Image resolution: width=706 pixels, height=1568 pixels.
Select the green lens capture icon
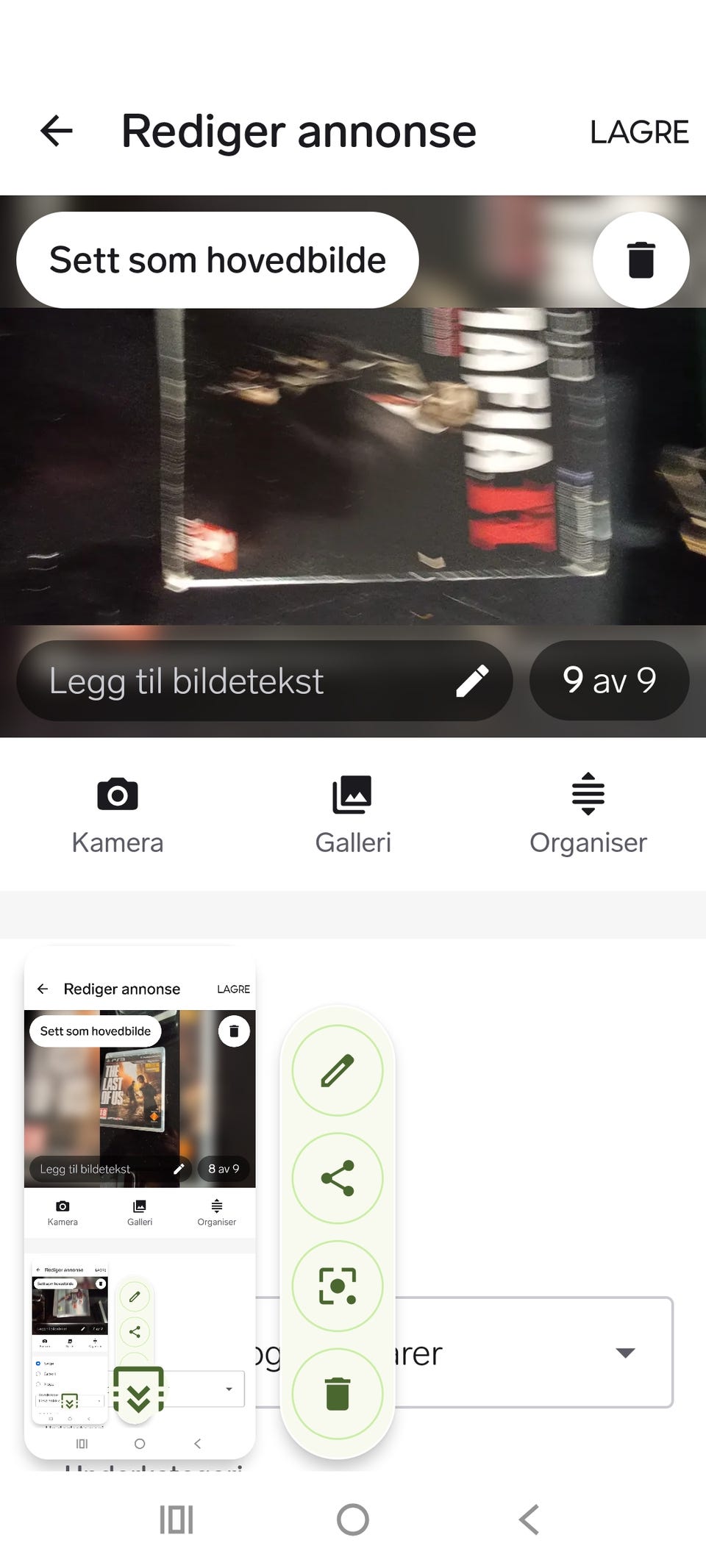point(338,1285)
